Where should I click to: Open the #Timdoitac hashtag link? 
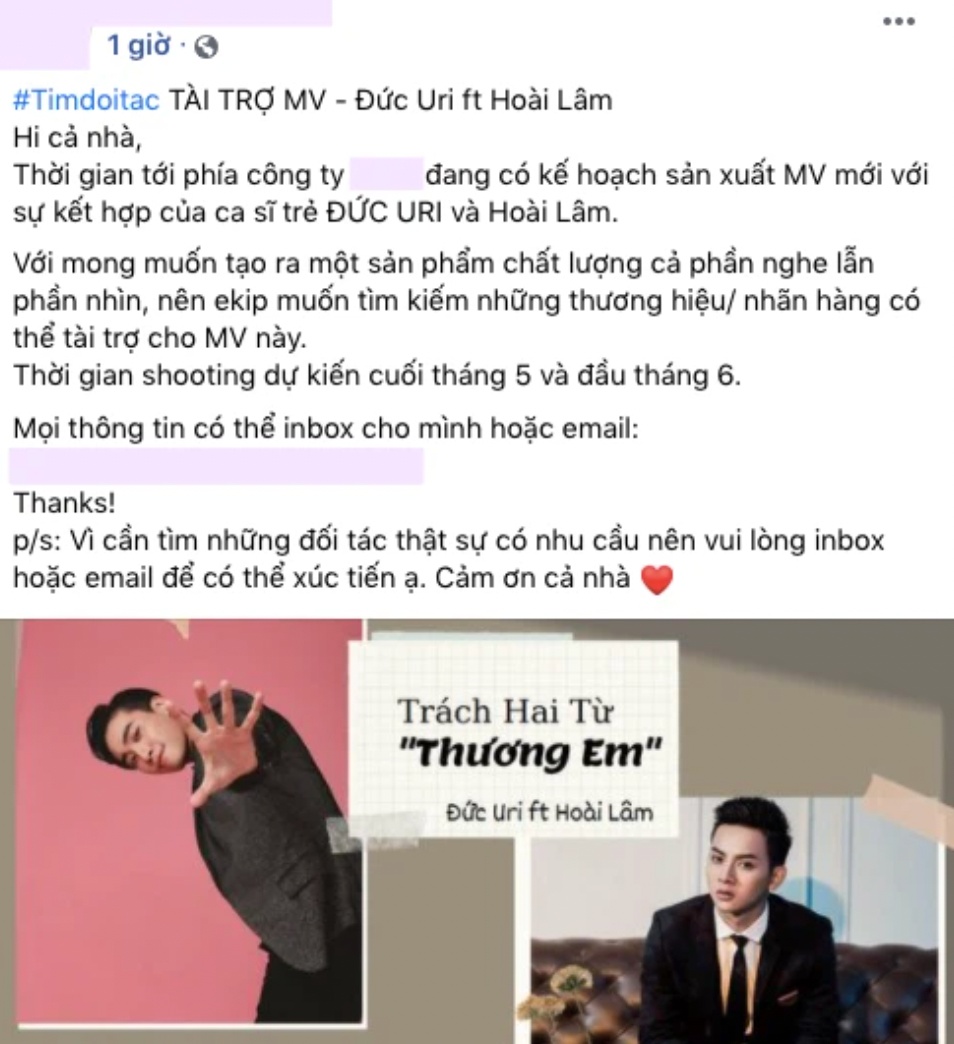tap(87, 100)
